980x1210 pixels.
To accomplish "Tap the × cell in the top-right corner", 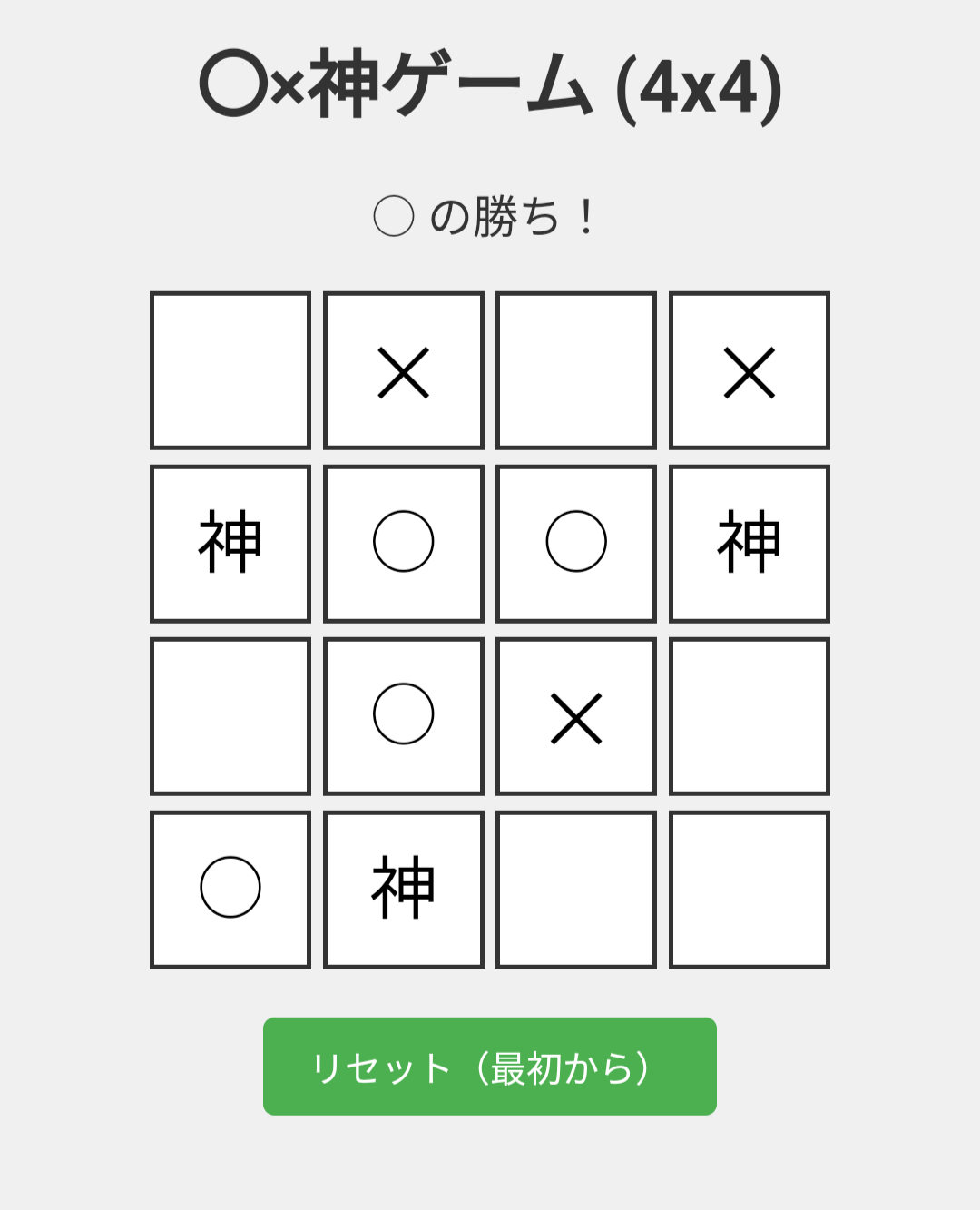I will [x=750, y=370].
